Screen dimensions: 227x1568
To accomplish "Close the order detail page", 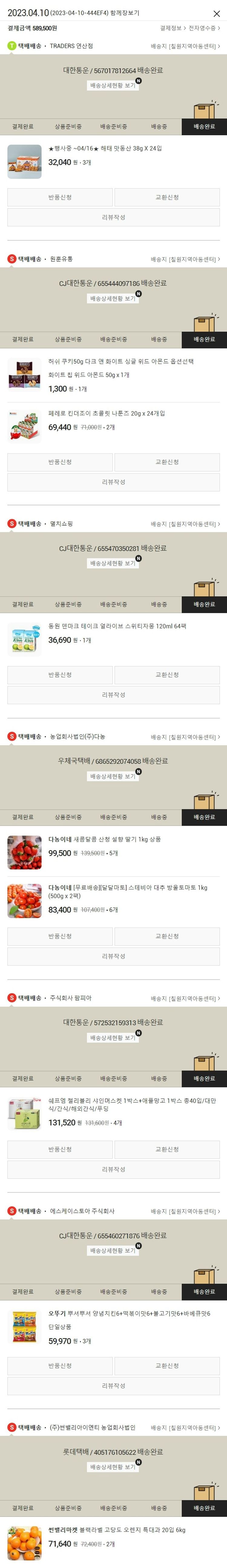I will 216,13.
